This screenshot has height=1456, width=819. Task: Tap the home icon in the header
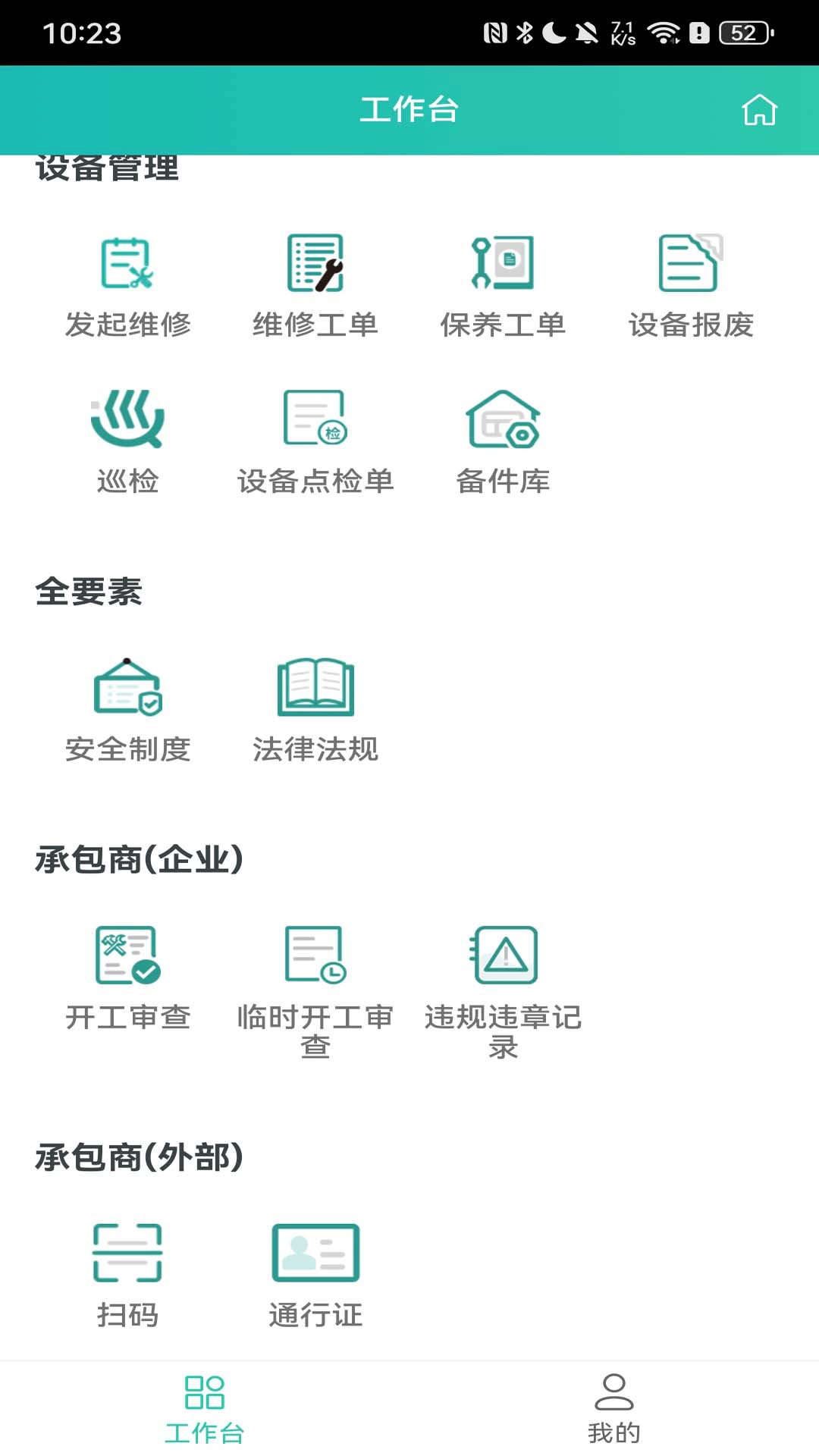click(x=759, y=110)
